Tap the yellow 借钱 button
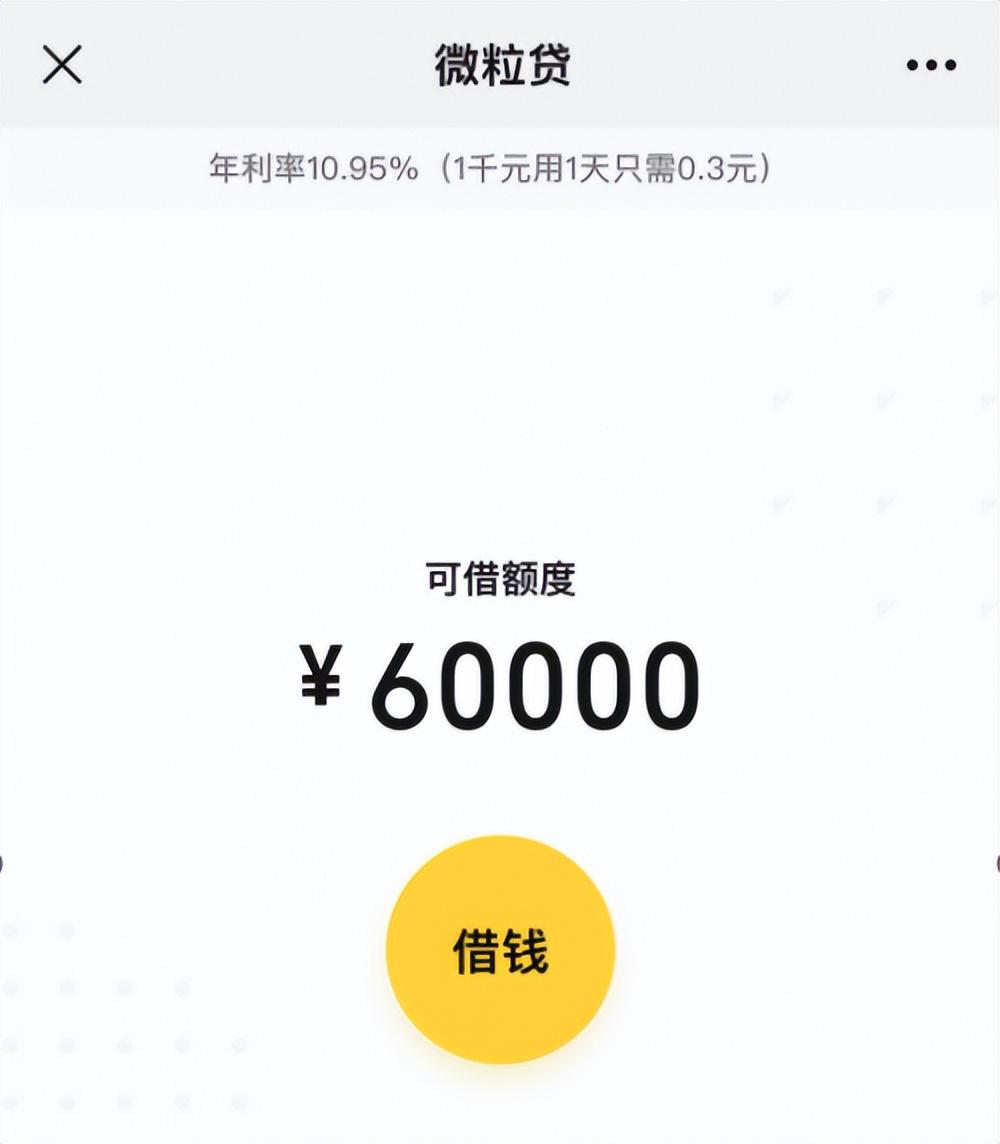 pos(500,951)
